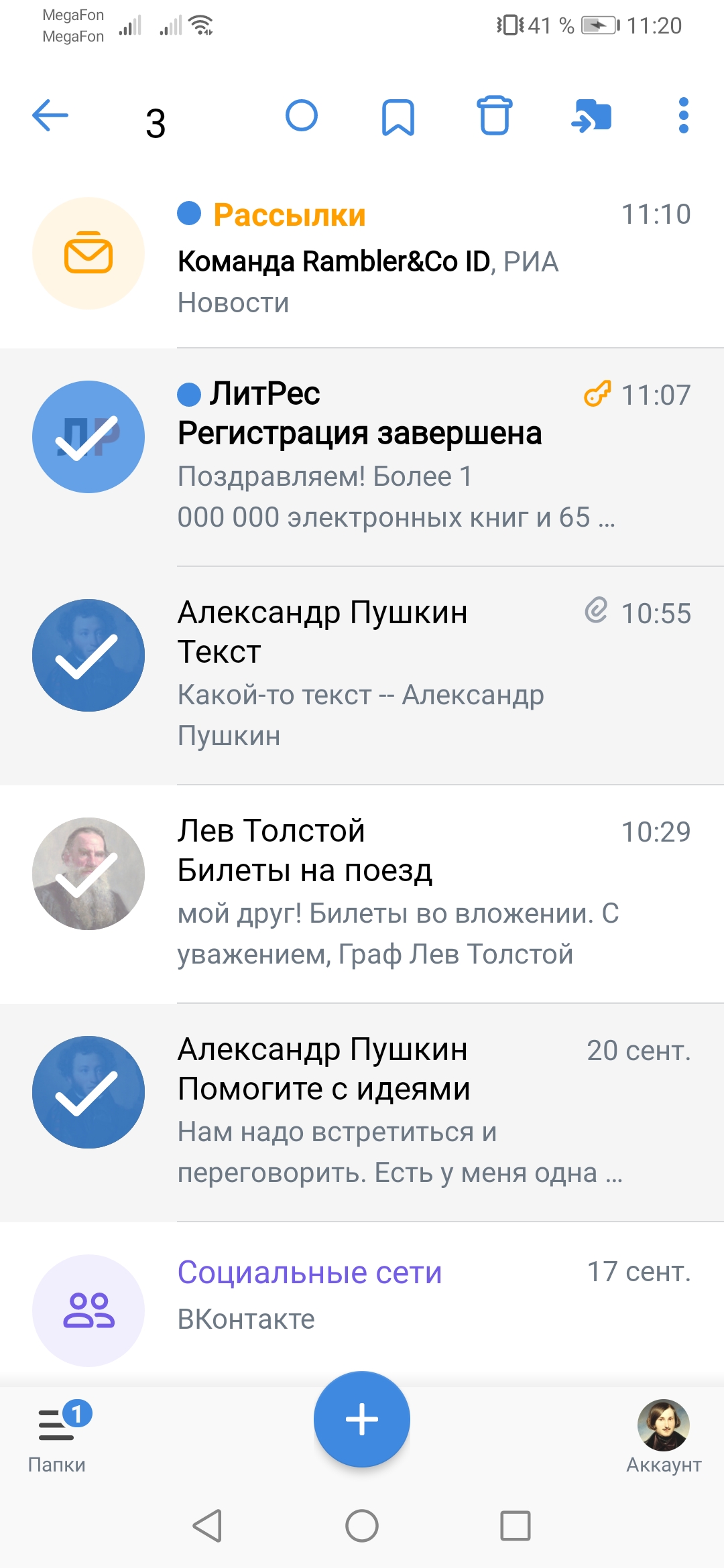The height and width of the screenshot is (1568, 724).
Task: Delete selected emails with the trash icon
Action: 495,115
